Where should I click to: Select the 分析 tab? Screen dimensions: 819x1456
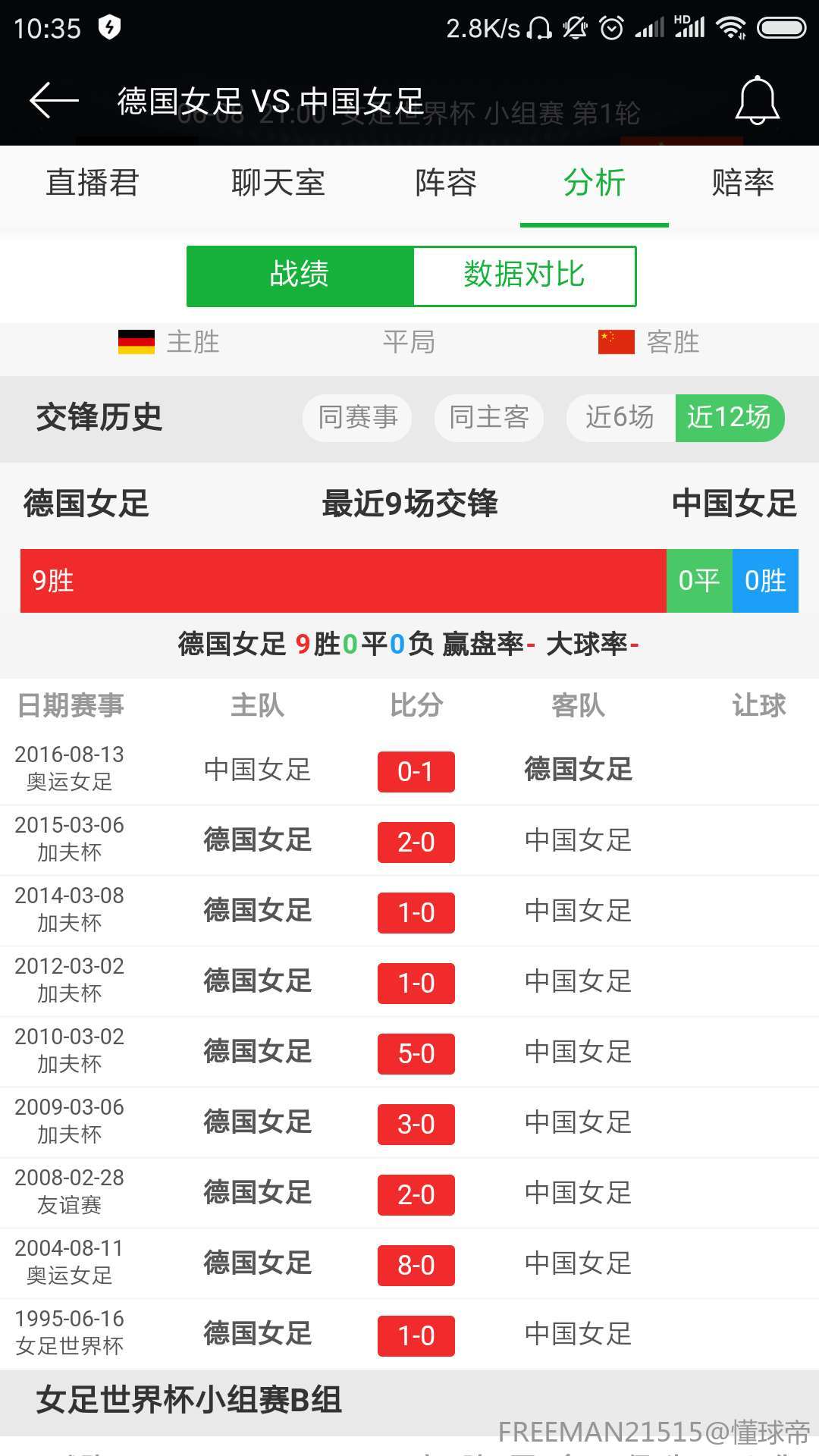click(x=595, y=183)
